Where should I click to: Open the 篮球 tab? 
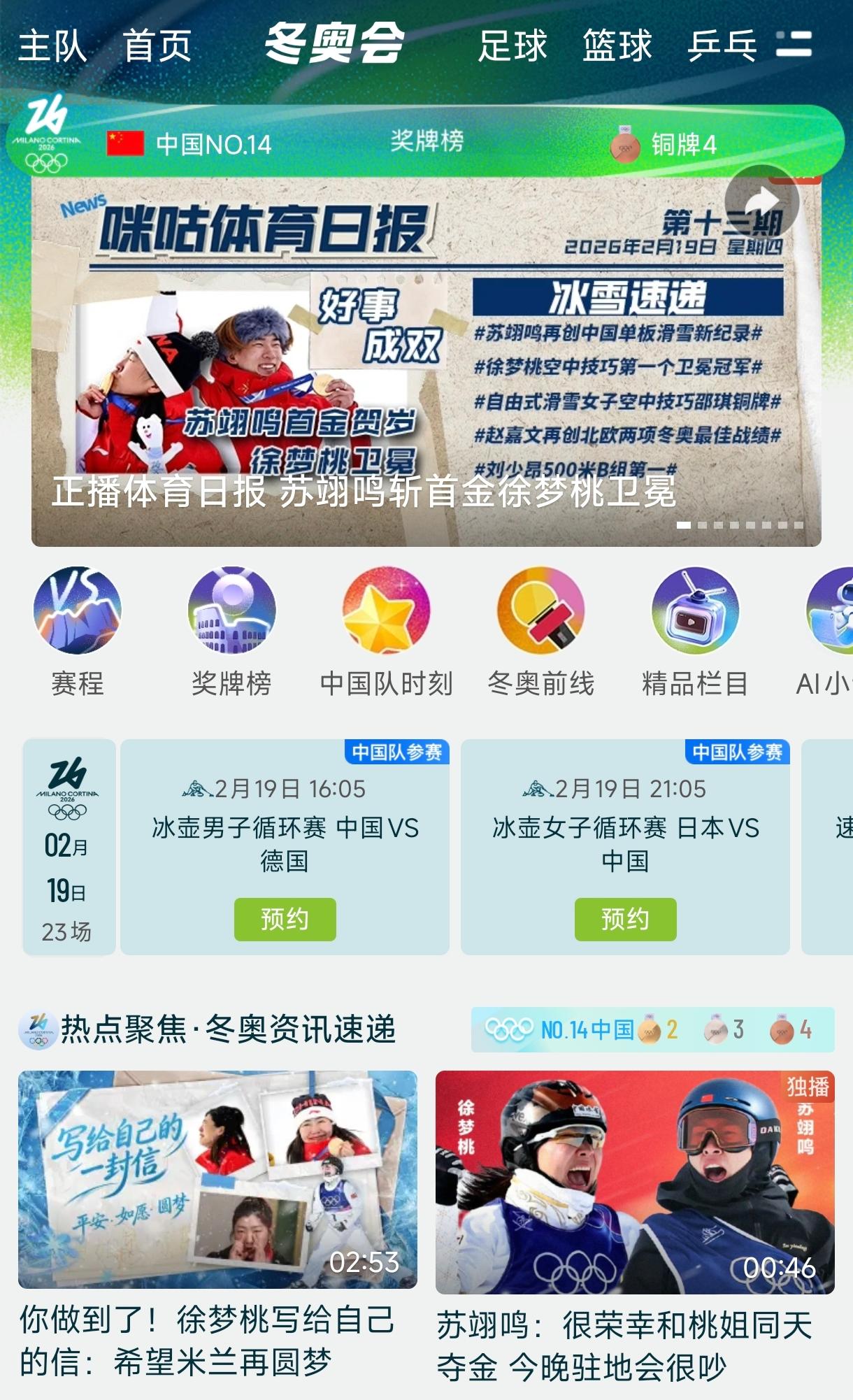[617, 46]
